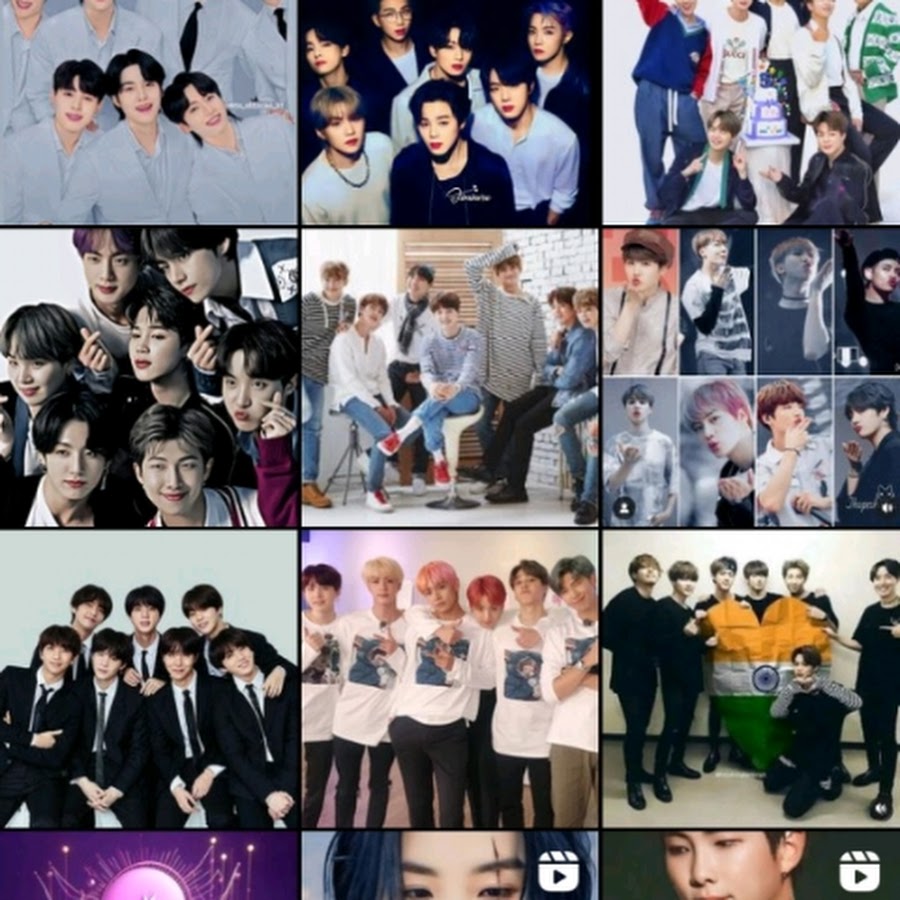Open the group finger-hearts close-up post
Image resolution: width=900 pixels, height=900 pixels.
click(x=148, y=377)
